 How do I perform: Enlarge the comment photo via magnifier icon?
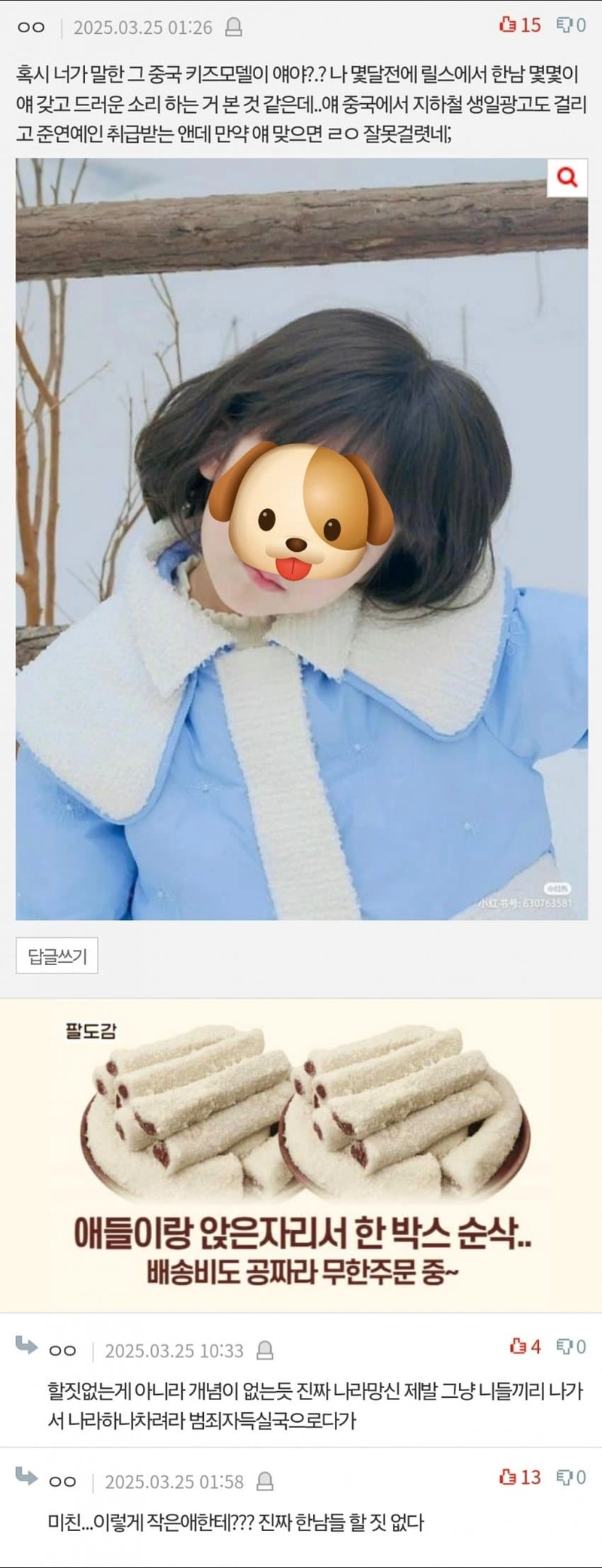tap(567, 178)
